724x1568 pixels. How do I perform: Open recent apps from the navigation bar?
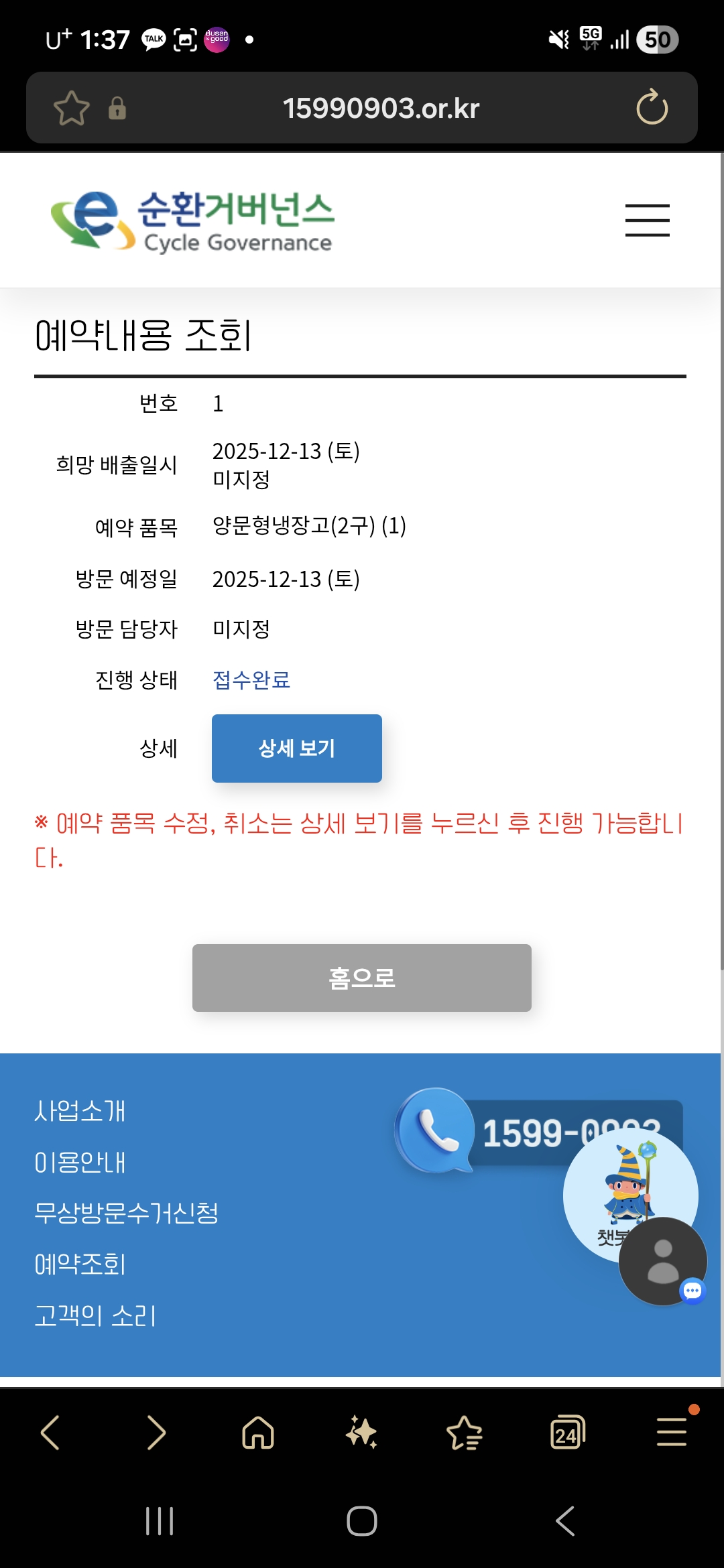tap(160, 1521)
